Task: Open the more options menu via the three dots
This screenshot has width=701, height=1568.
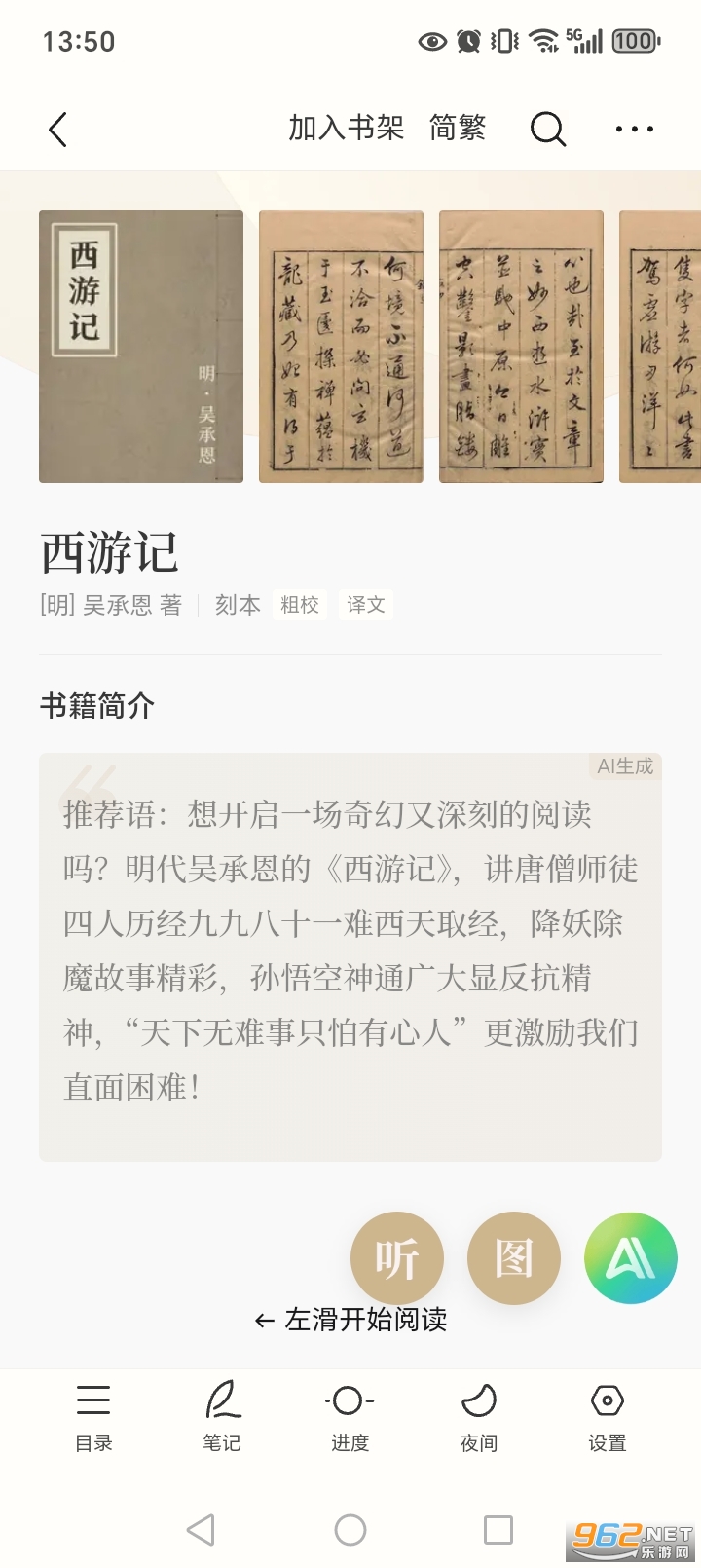Action: (634, 128)
